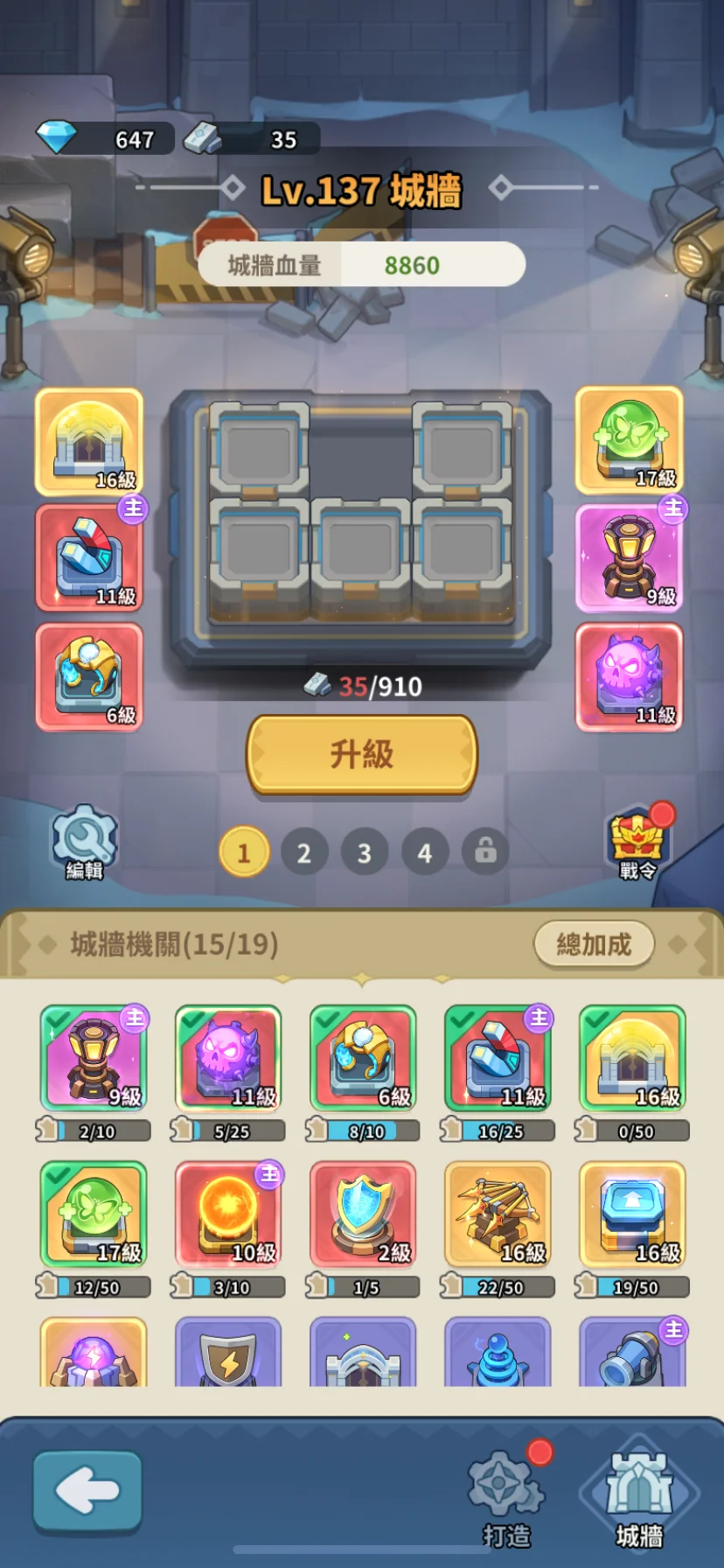
Task: Go back with the arrow button
Action: [x=87, y=1492]
